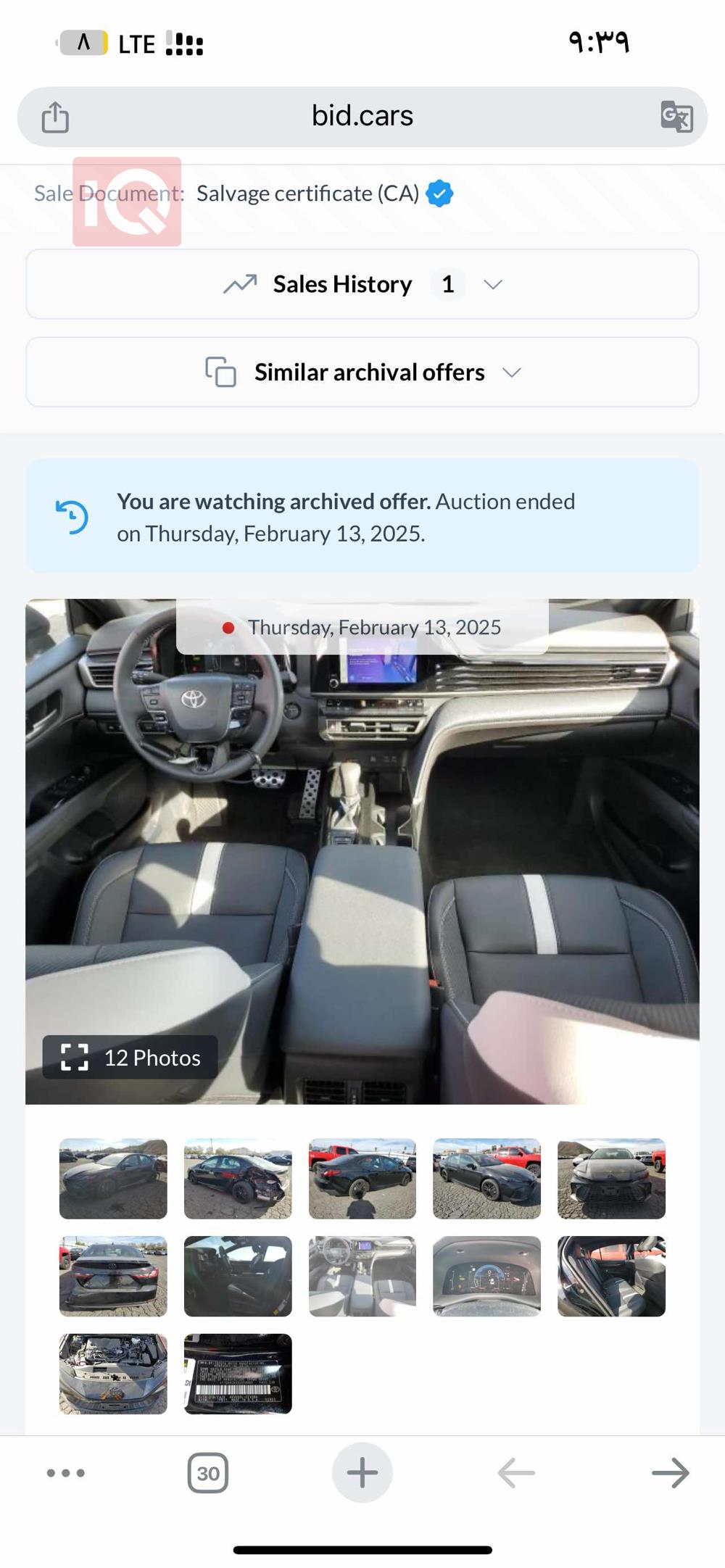Viewport: 725px width, 1568px height.
Task: View the damaged rear side thumbnail
Action: coord(238,1179)
